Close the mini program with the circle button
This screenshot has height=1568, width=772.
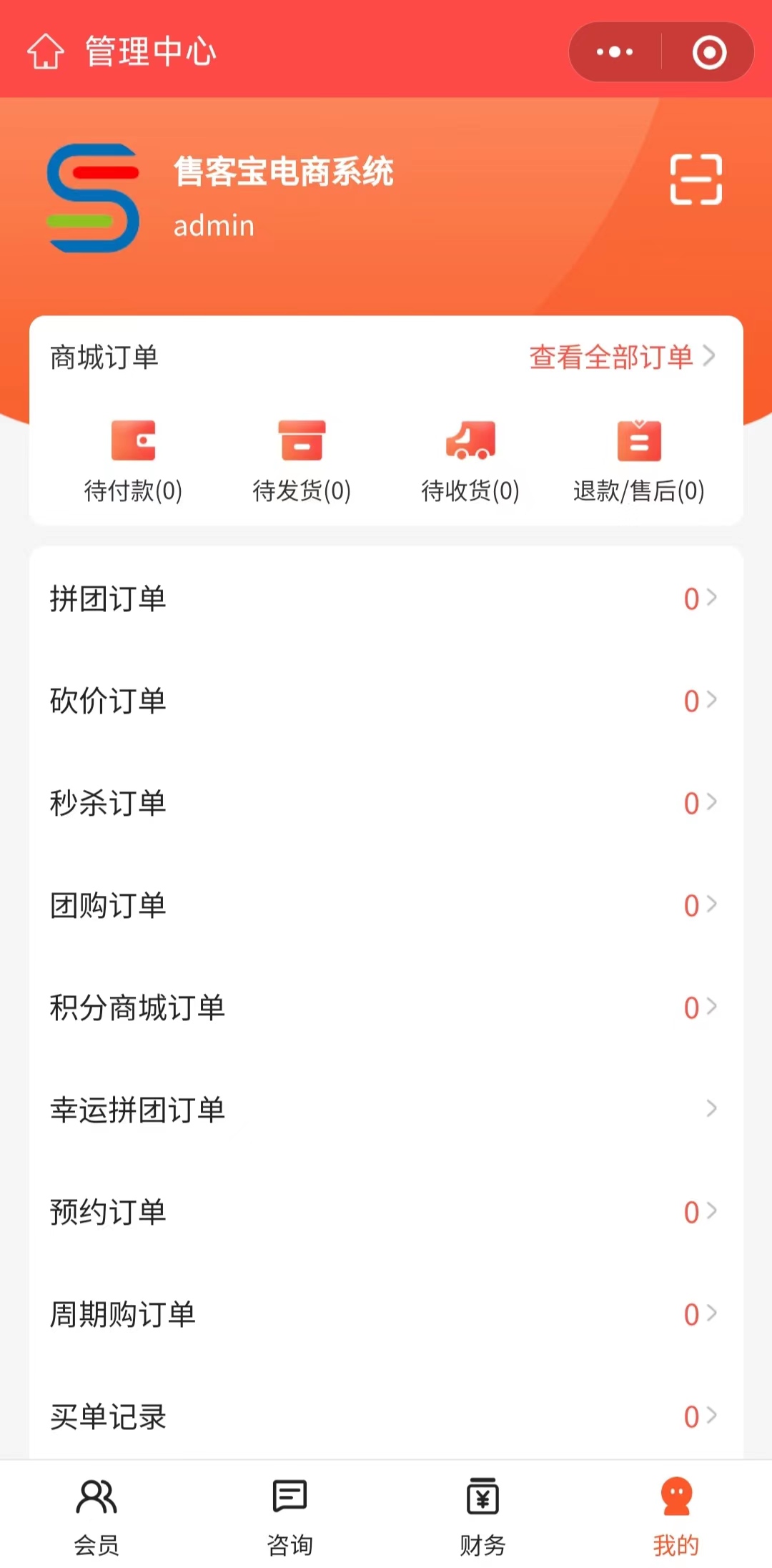[x=709, y=52]
